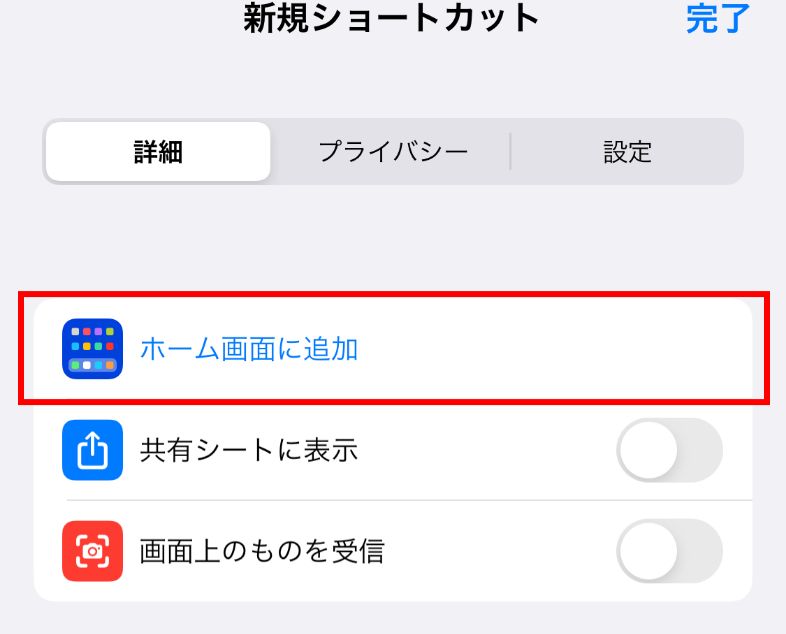Turn on 画面上のものを受信

pos(669,551)
